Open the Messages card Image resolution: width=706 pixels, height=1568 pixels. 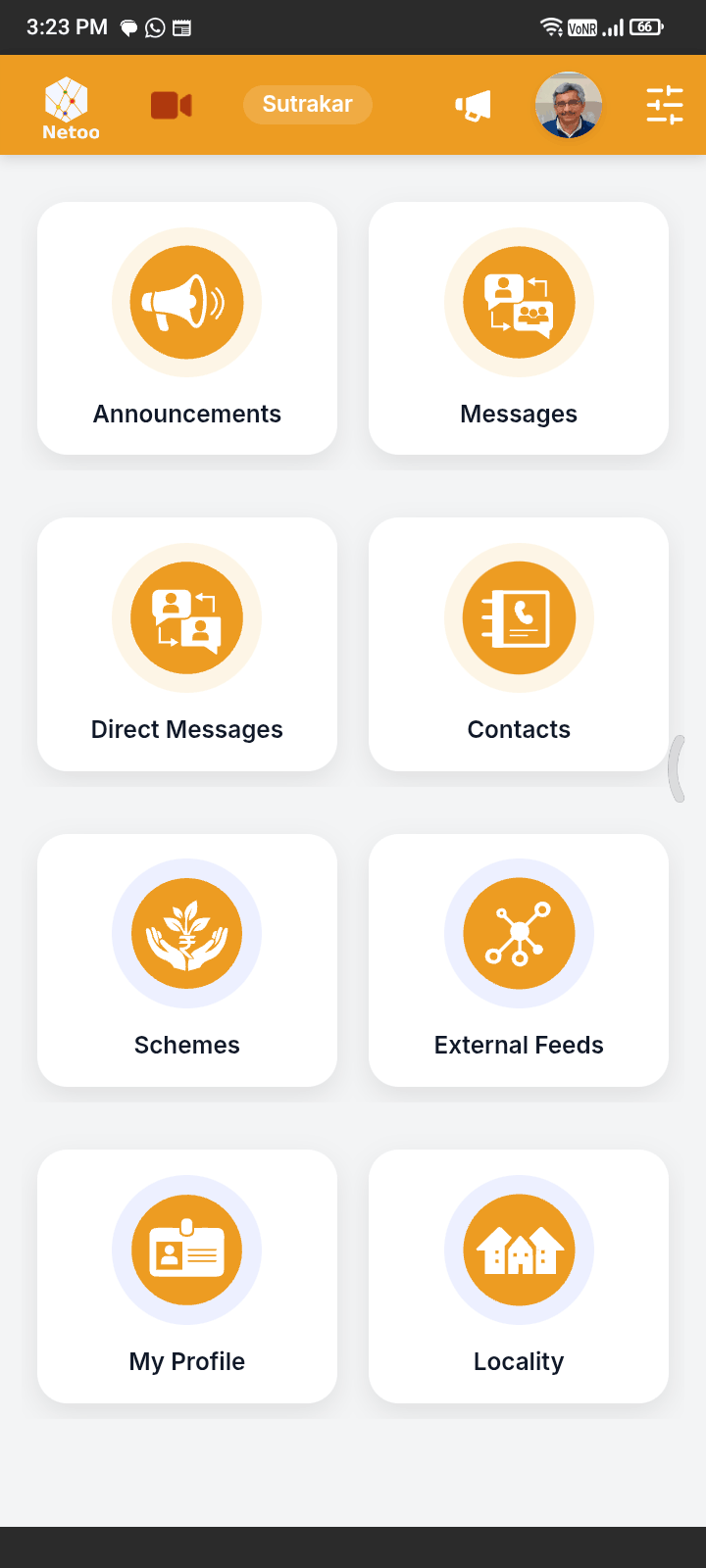point(519,328)
